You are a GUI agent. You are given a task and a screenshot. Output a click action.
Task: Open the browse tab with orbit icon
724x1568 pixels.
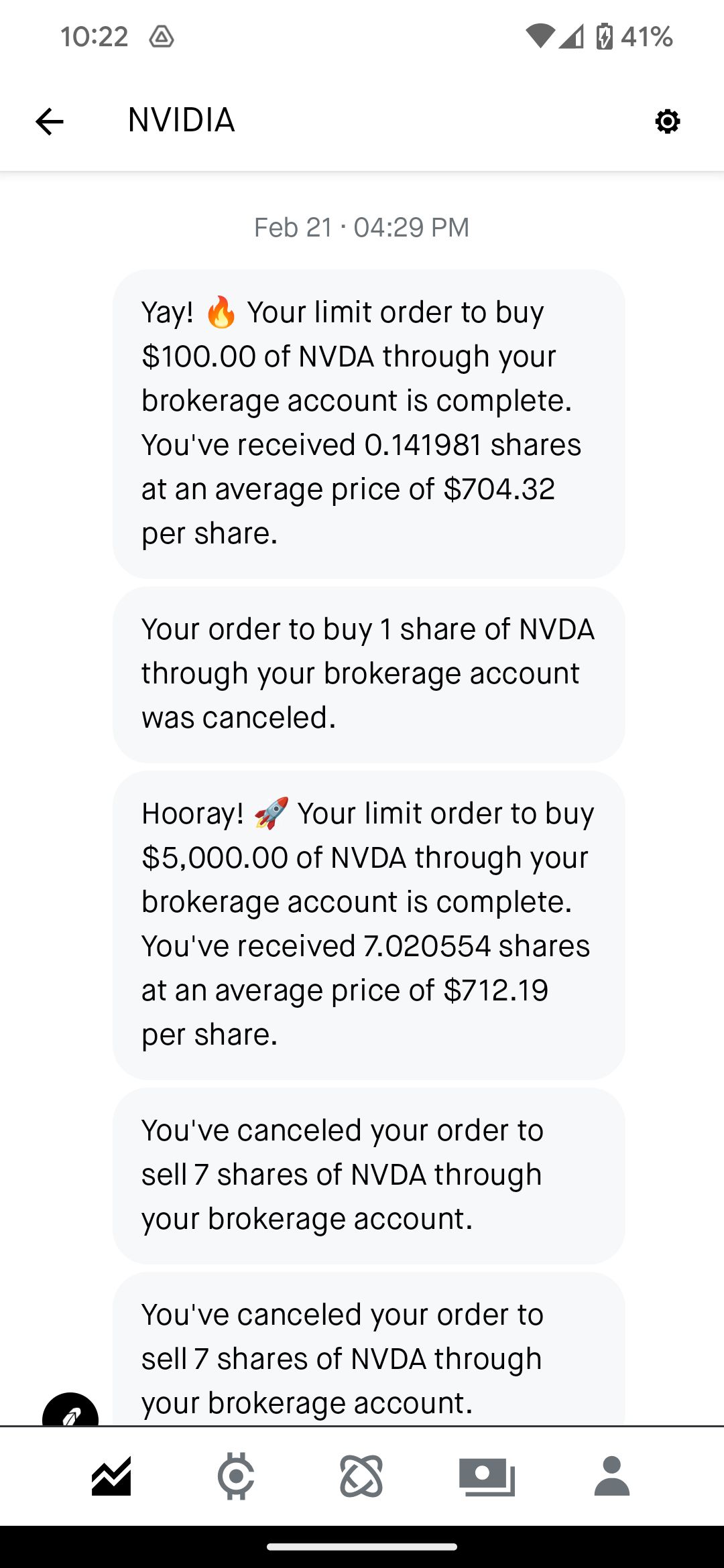coord(361,1476)
